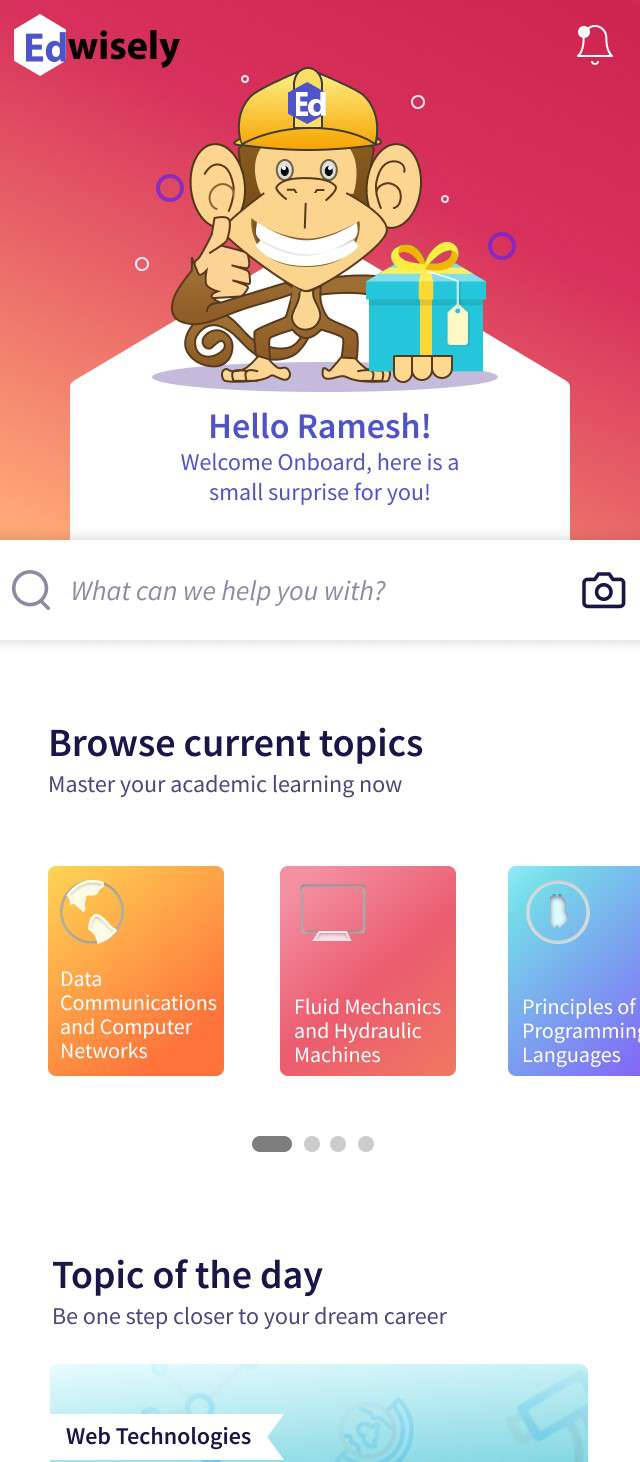The width and height of the screenshot is (640, 1462).
Task: Open Principles of Programming Languages card
Action: click(574, 971)
